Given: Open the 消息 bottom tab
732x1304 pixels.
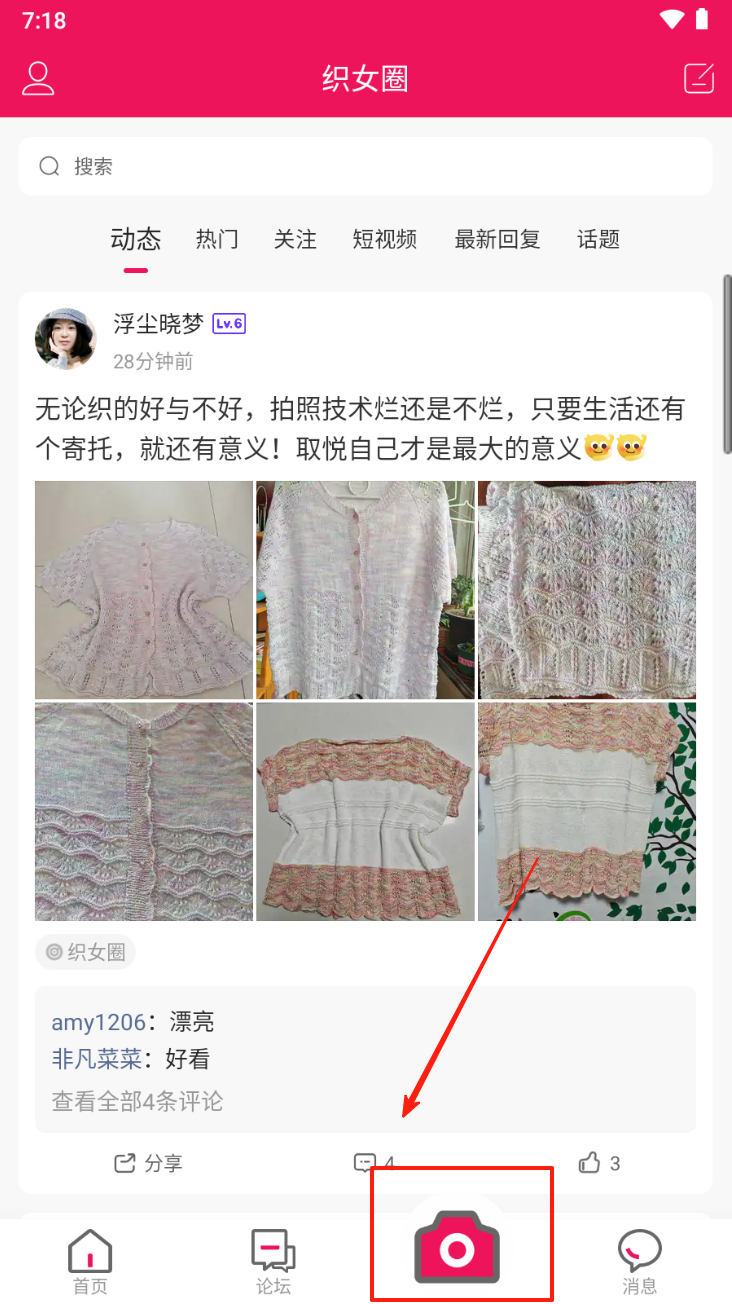Looking at the screenshot, I should pos(640,1262).
